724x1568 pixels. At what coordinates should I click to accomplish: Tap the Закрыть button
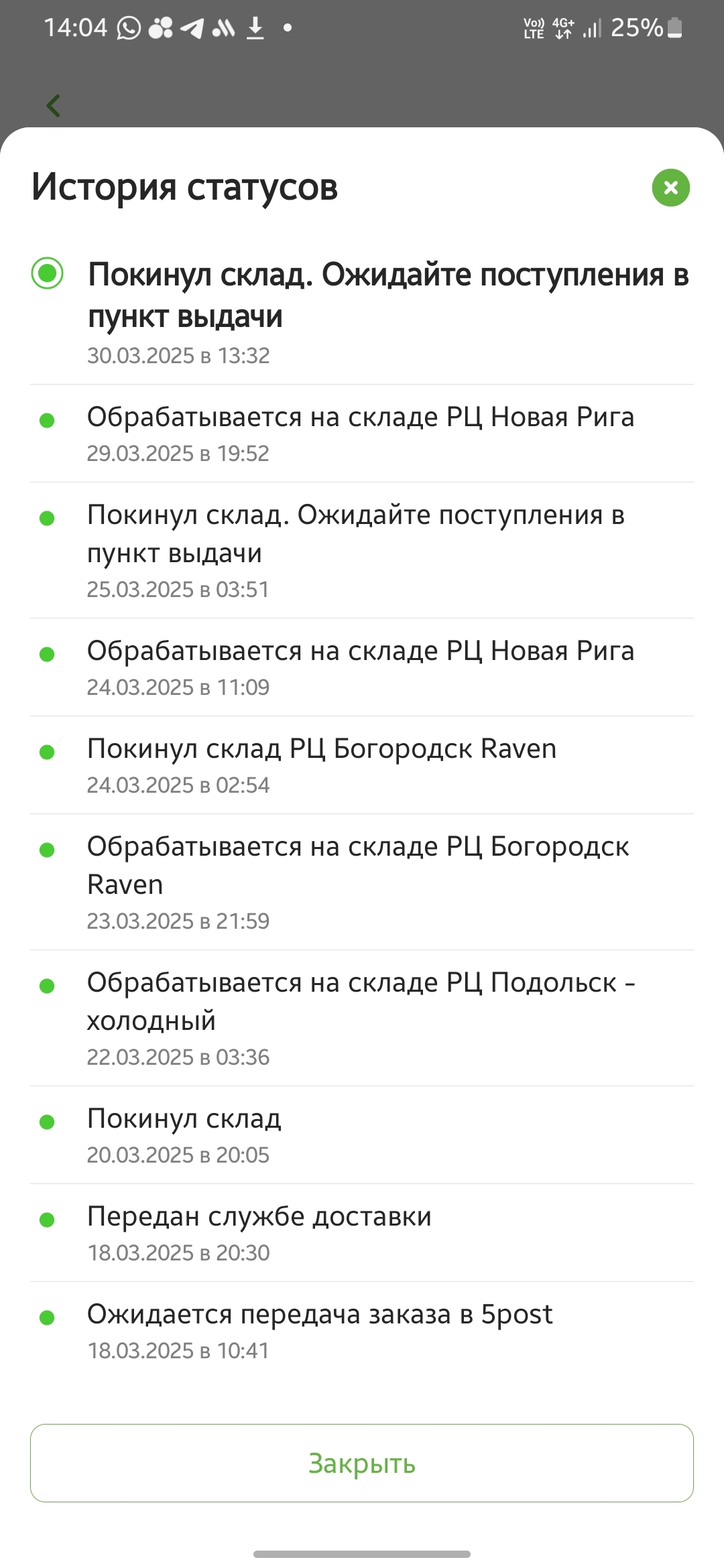(362, 1463)
